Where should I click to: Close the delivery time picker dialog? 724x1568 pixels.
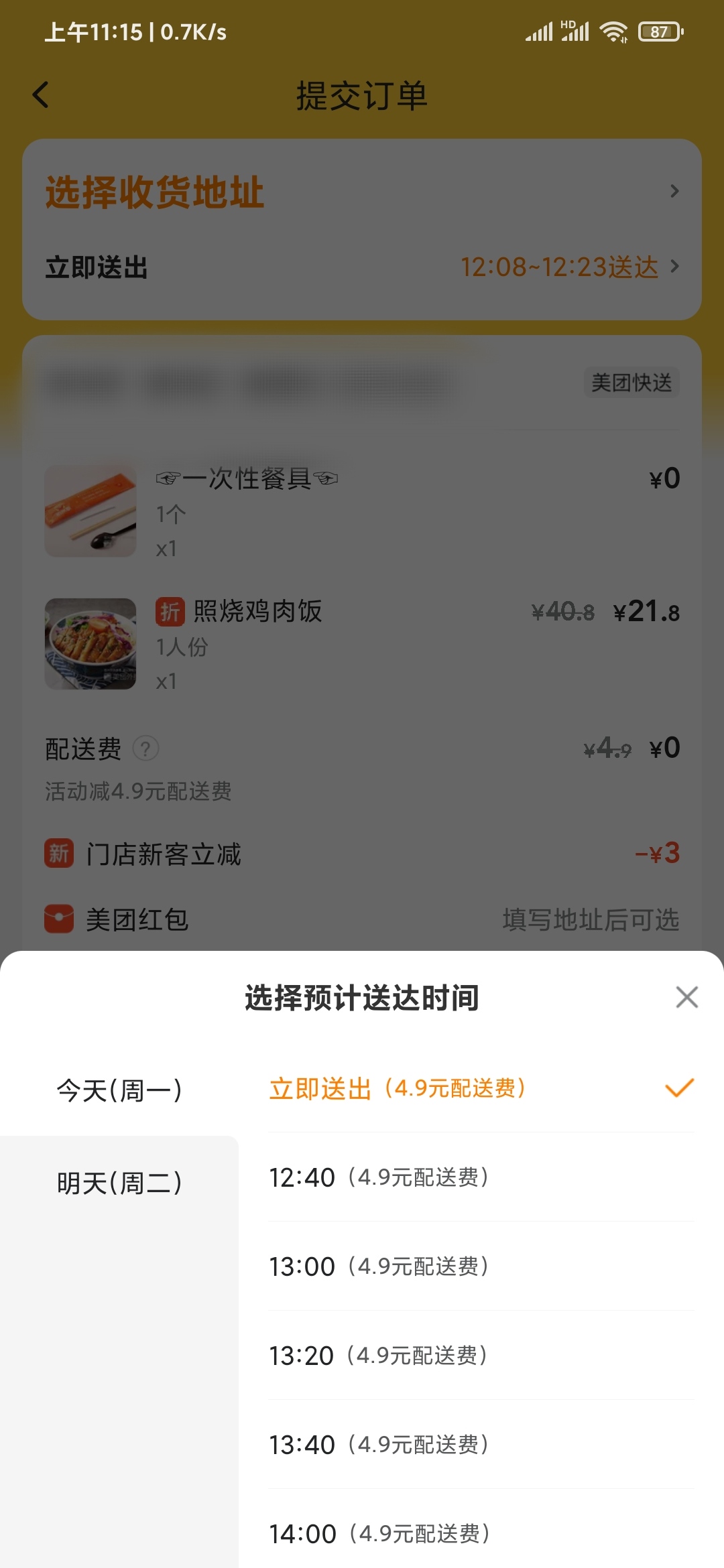click(x=686, y=996)
